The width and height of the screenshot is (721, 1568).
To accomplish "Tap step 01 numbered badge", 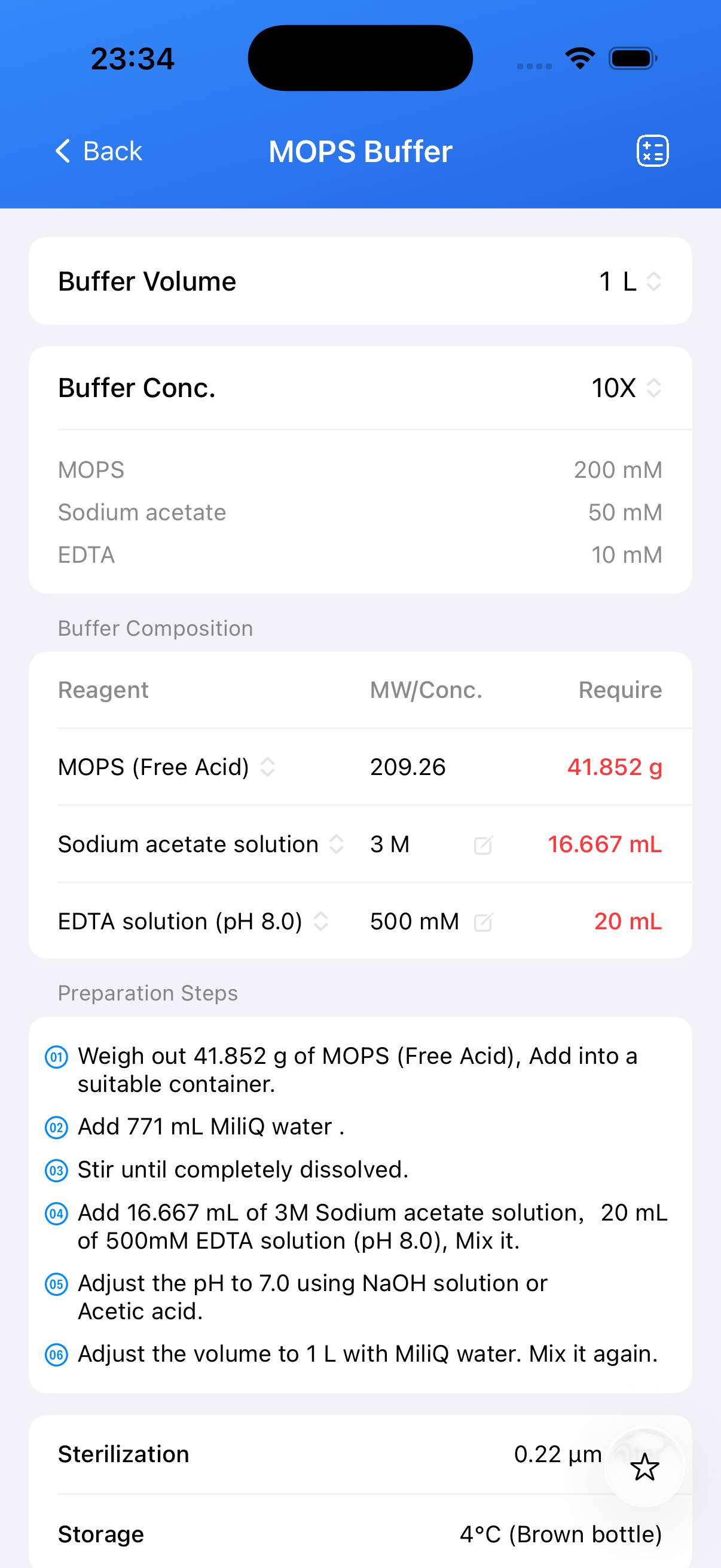I will click(56, 1055).
